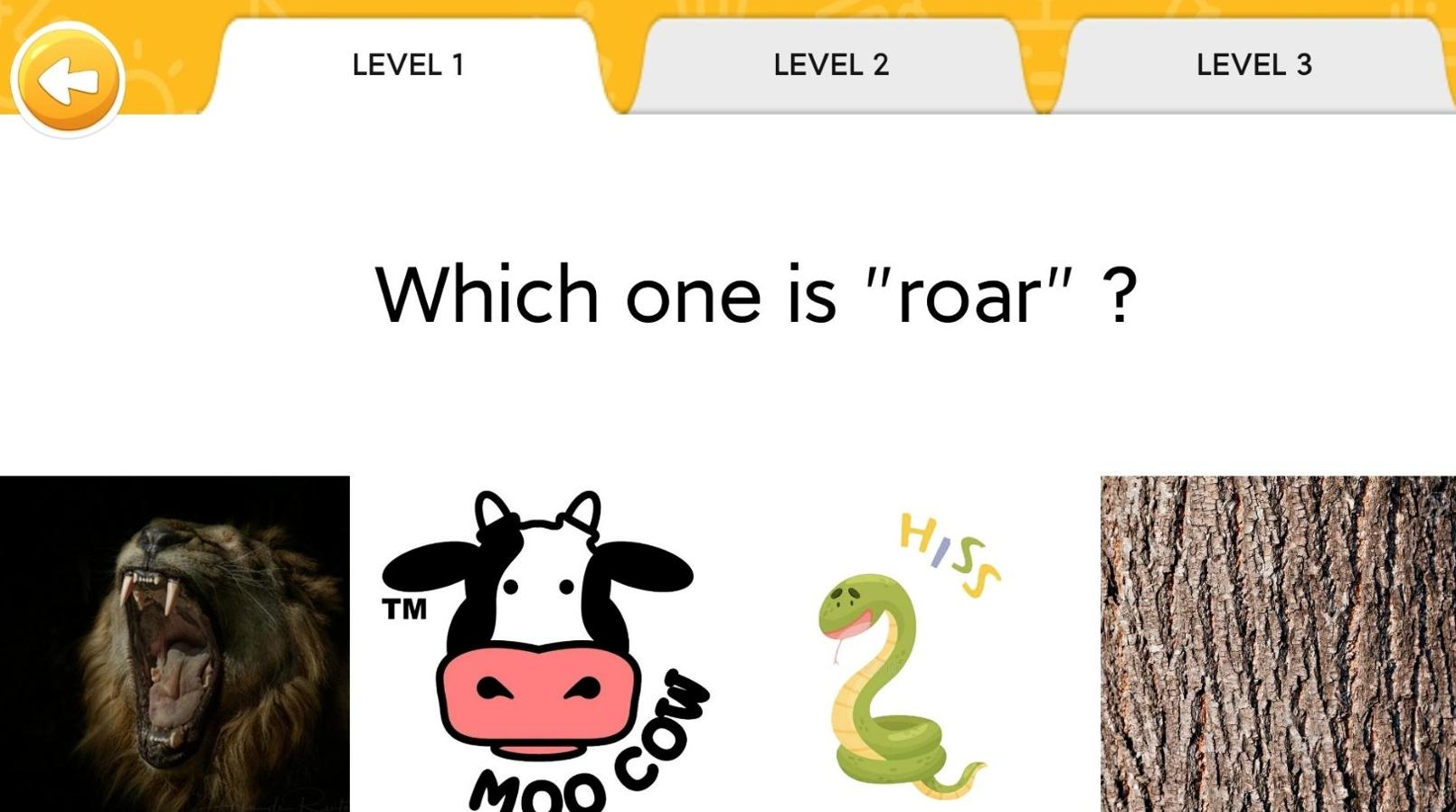Open the LEVEL 3 tab
Image resolution: width=1456 pixels, height=812 pixels.
pyautogui.click(x=1253, y=65)
